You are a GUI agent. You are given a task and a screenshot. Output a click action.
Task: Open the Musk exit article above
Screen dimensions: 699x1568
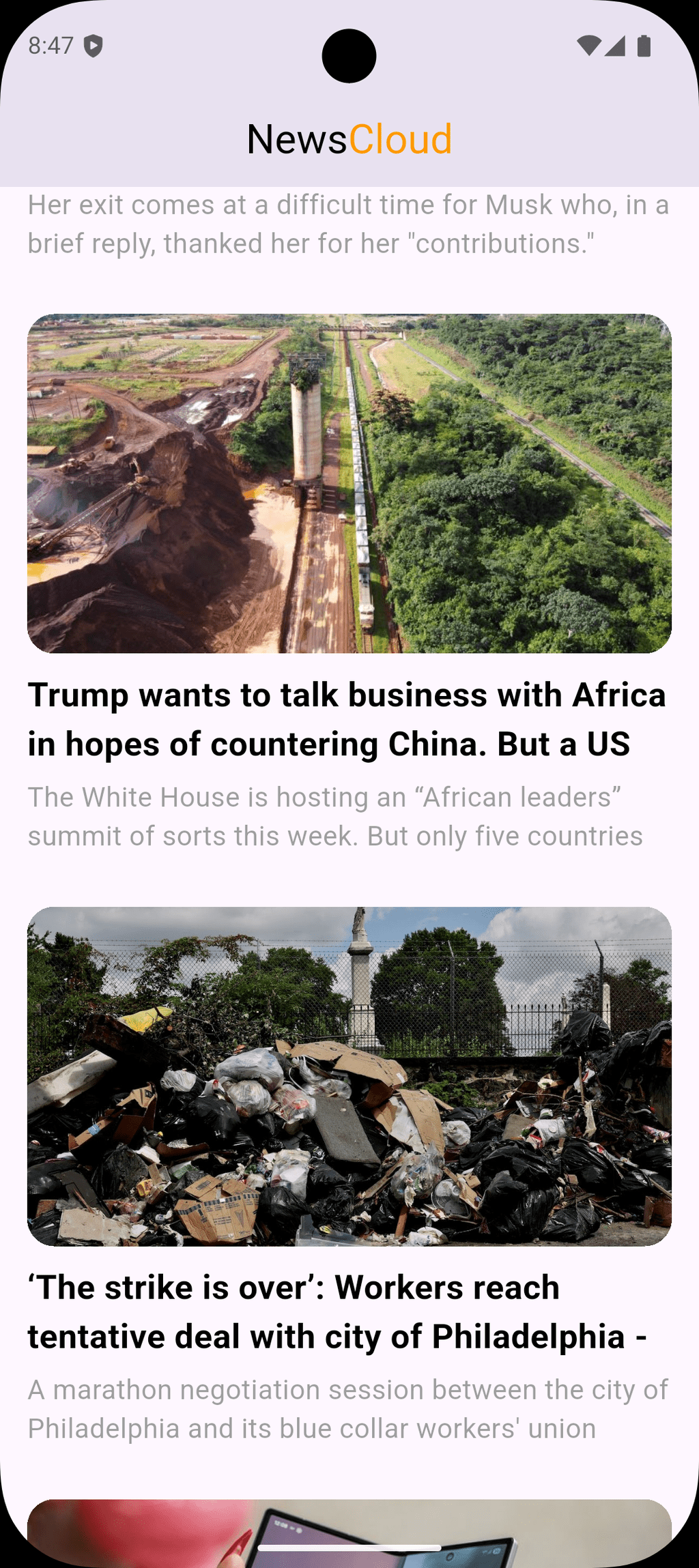(x=348, y=224)
